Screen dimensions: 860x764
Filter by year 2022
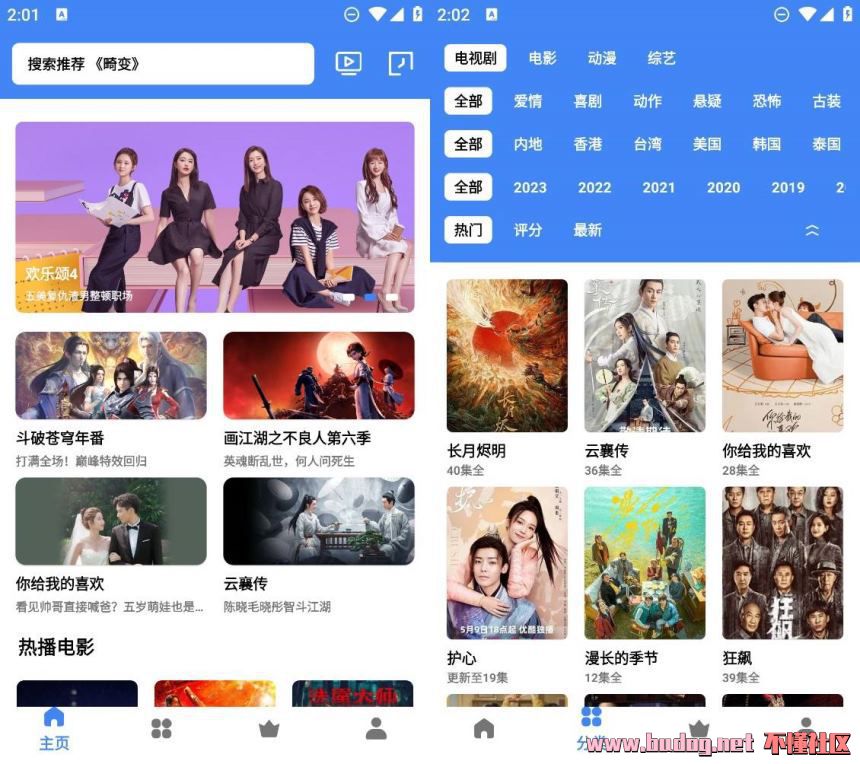[x=594, y=188]
